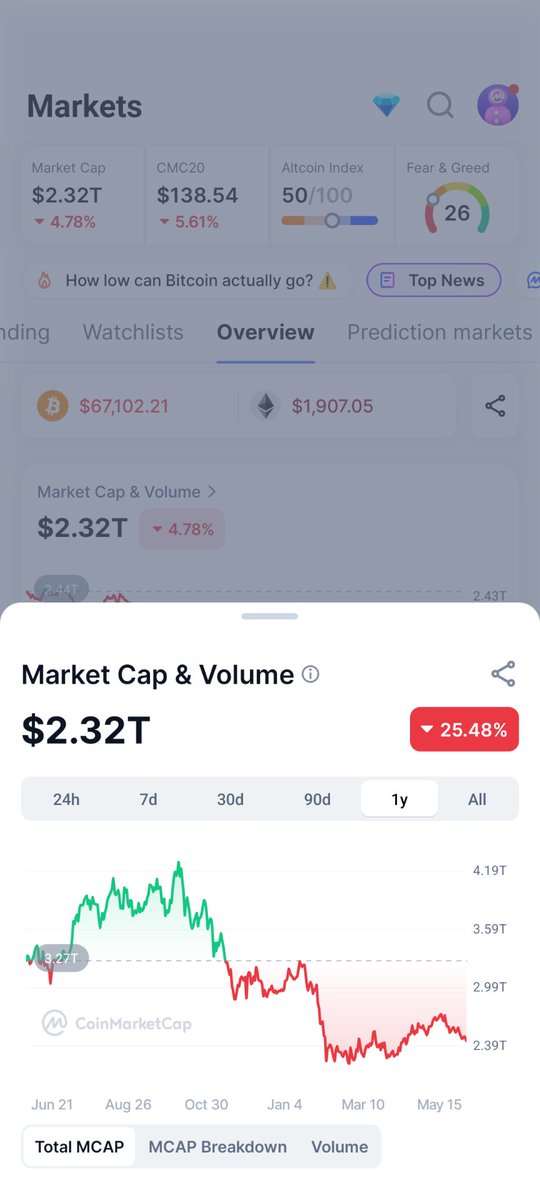The height and width of the screenshot is (1200, 540).
Task: Select the Total MCAP chart view
Action: (x=80, y=1147)
